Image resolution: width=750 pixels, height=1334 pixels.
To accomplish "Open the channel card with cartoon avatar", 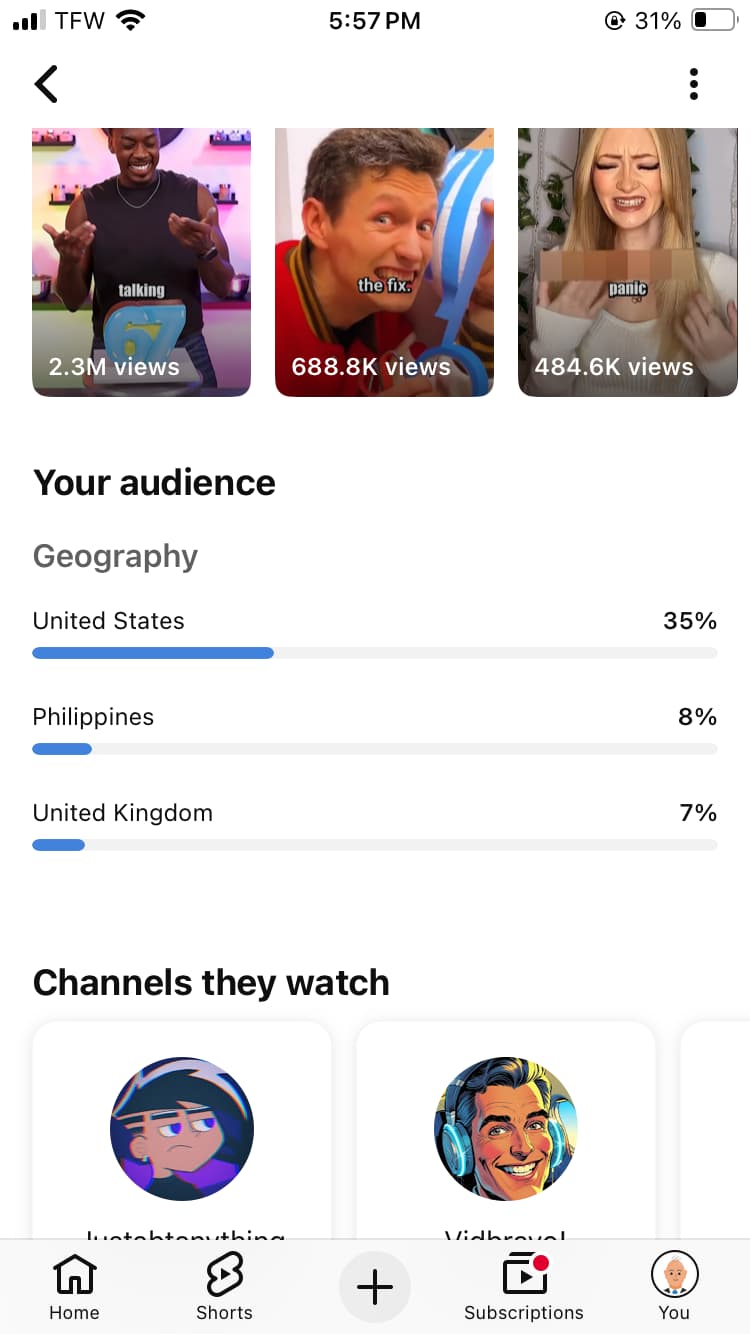I will pyautogui.click(x=182, y=1130).
